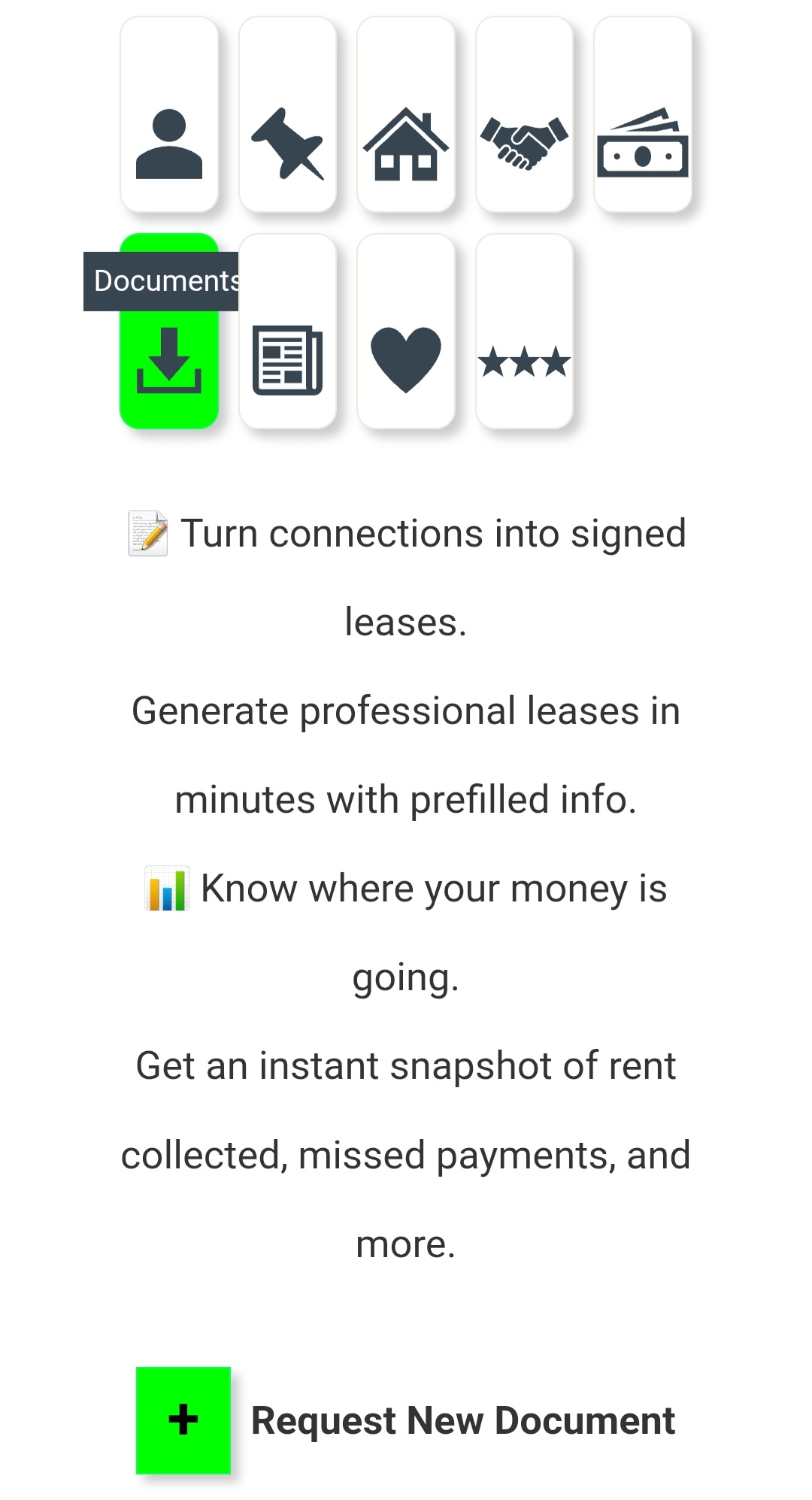Open the pushpin icon section
Viewport: 812px width, 1500px height.
287,114
